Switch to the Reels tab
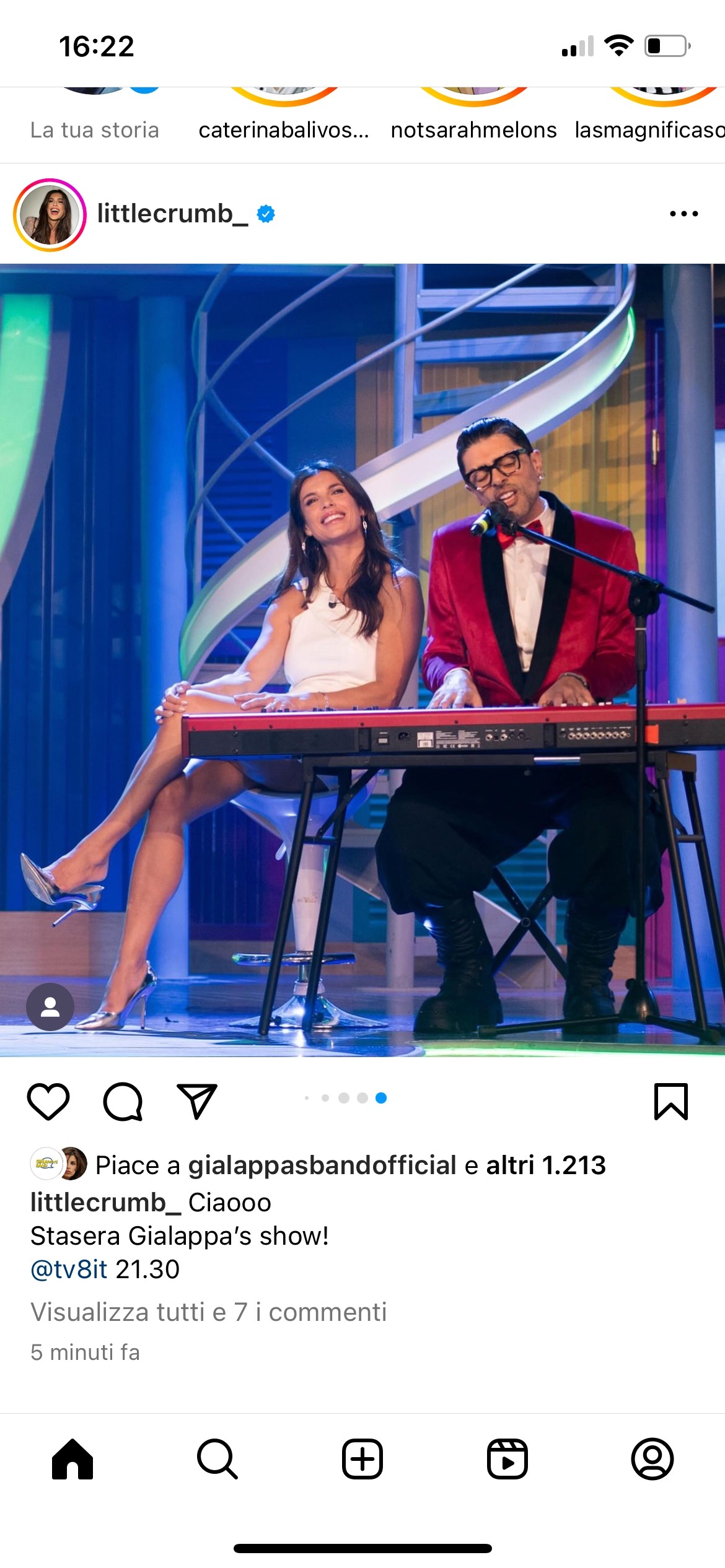This screenshot has height=1568, width=725. [507, 1459]
